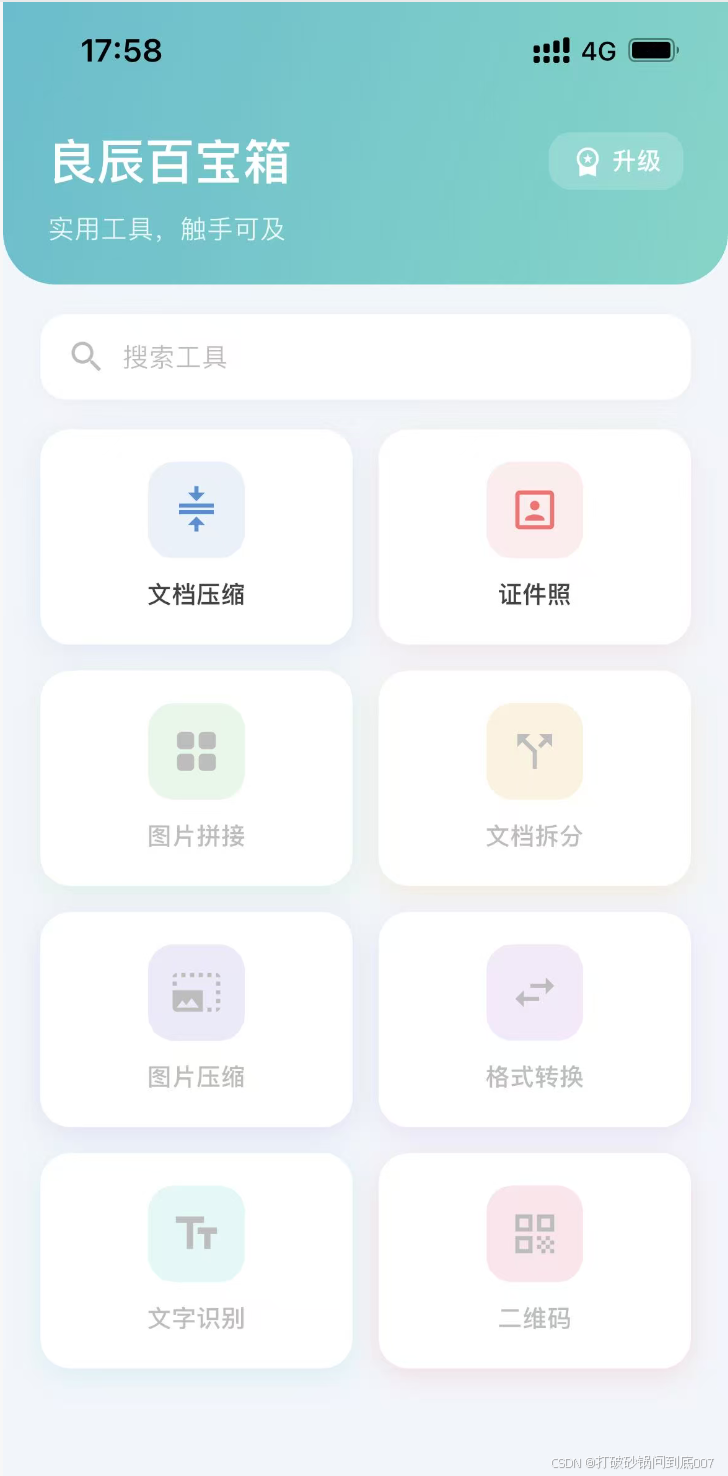Open the 搜索工具 search input field
Viewport: 728px width, 1476px height.
click(x=365, y=356)
